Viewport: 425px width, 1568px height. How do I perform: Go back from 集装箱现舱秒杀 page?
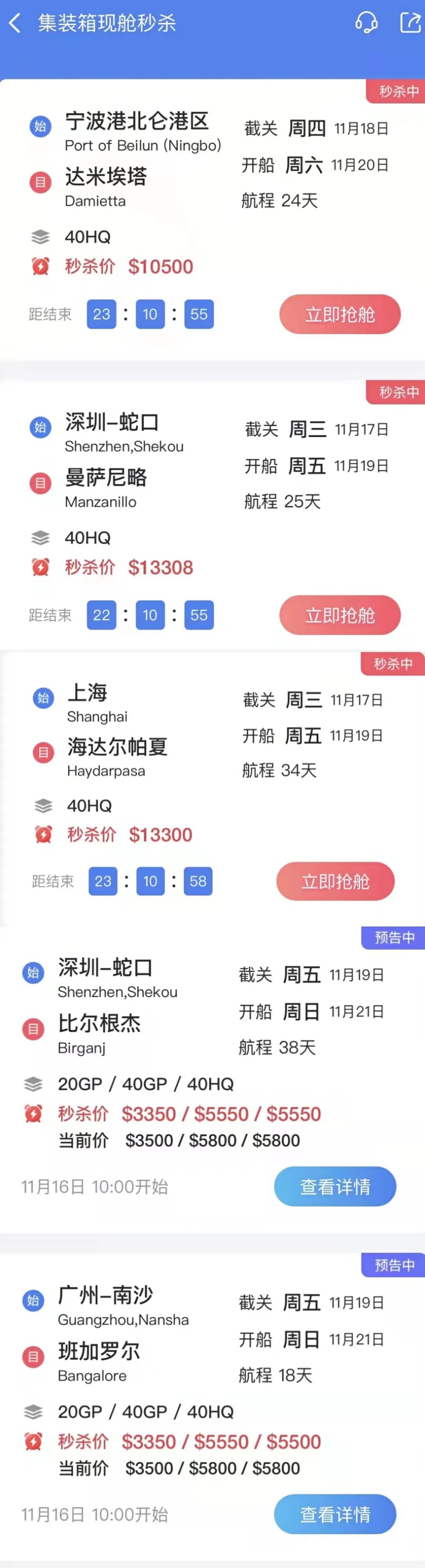[x=15, y=23]
